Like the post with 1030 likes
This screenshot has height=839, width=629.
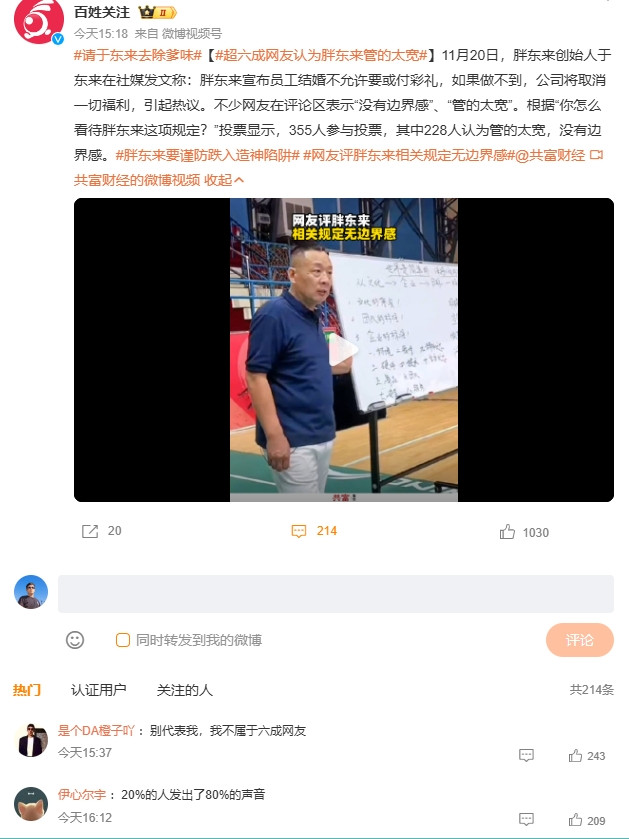[x=524, y=532]
